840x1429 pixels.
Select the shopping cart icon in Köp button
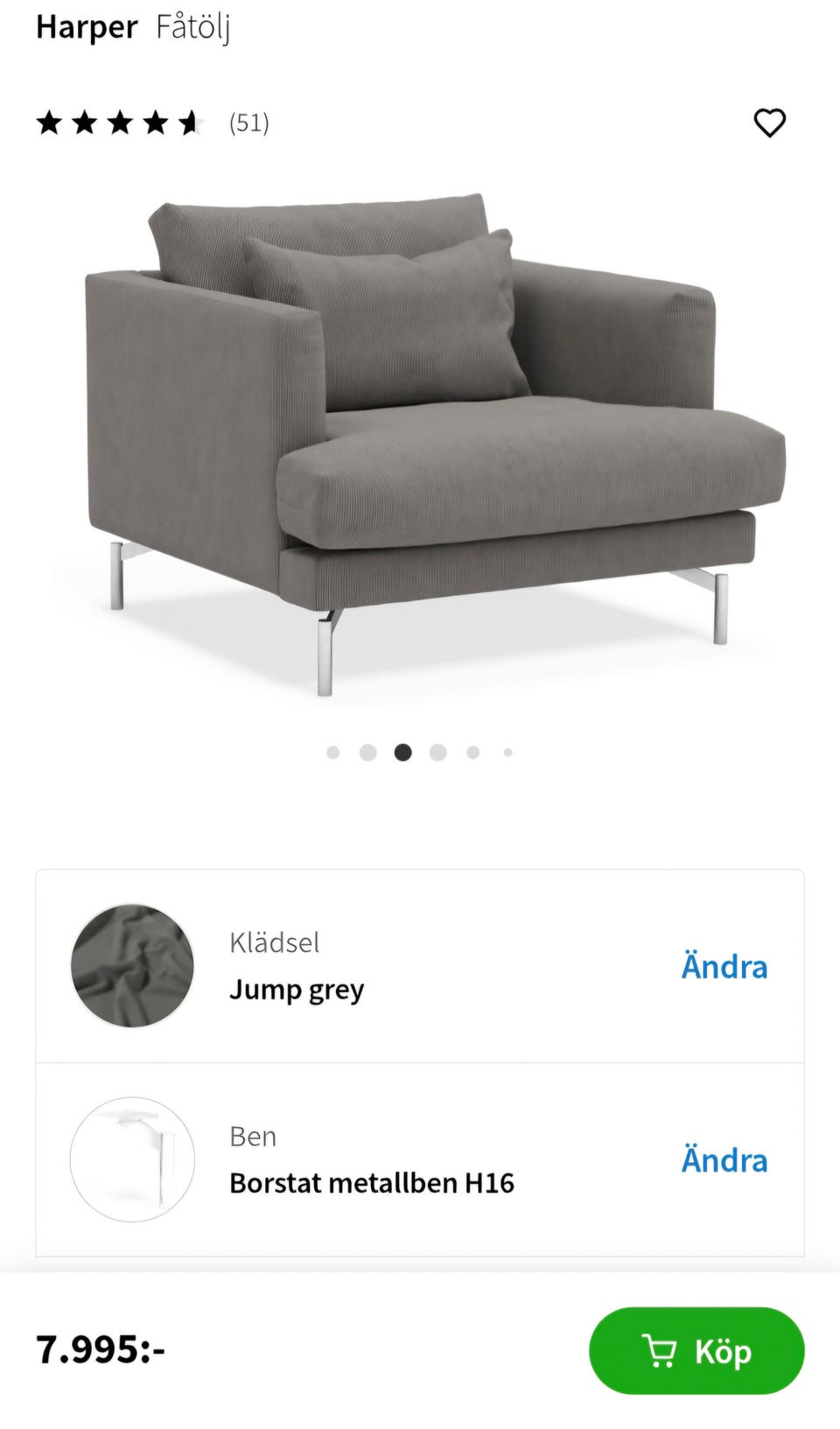coord(659,1351)
